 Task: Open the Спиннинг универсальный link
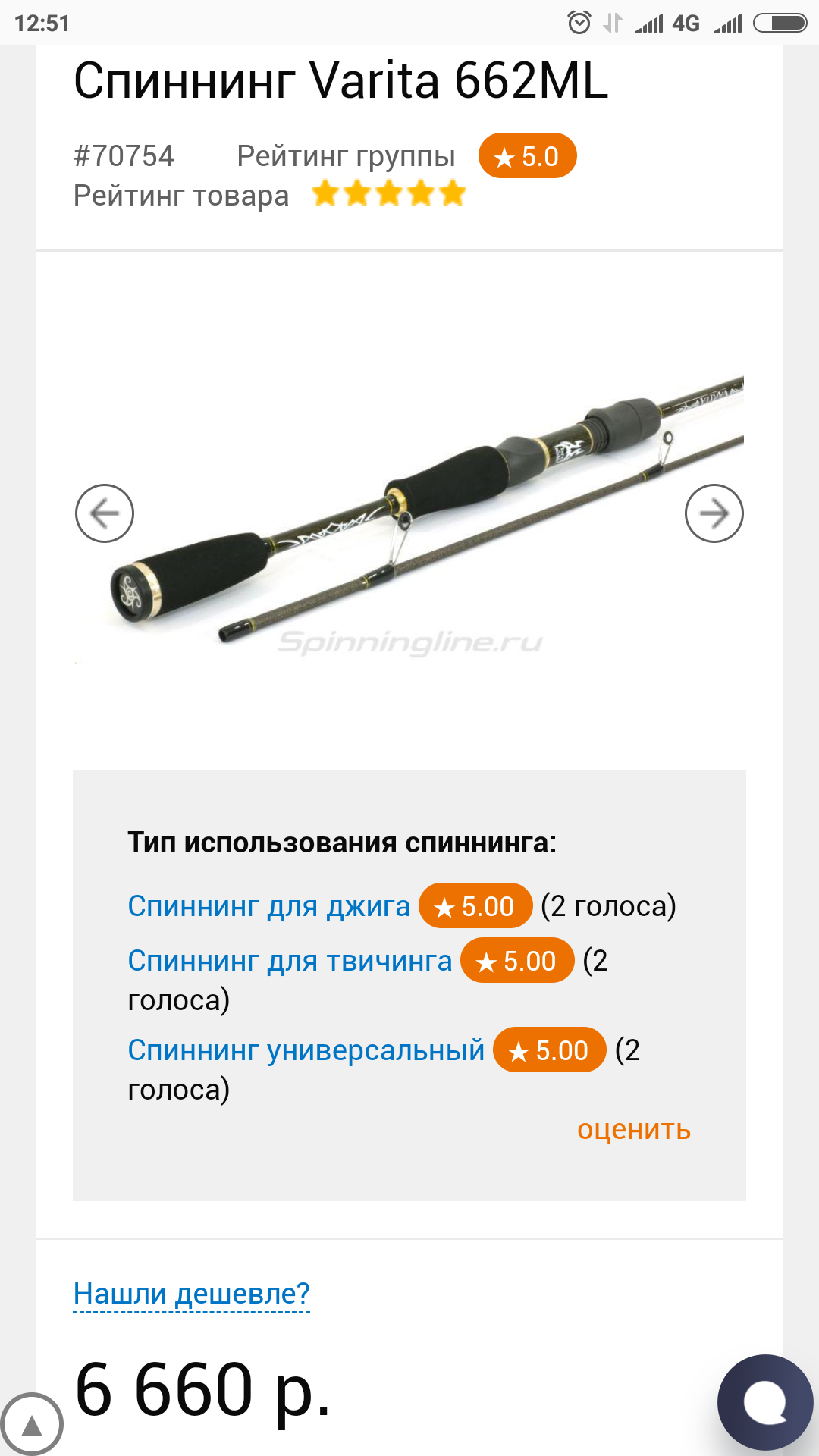pyautogui.click(x=306, y=1050)
